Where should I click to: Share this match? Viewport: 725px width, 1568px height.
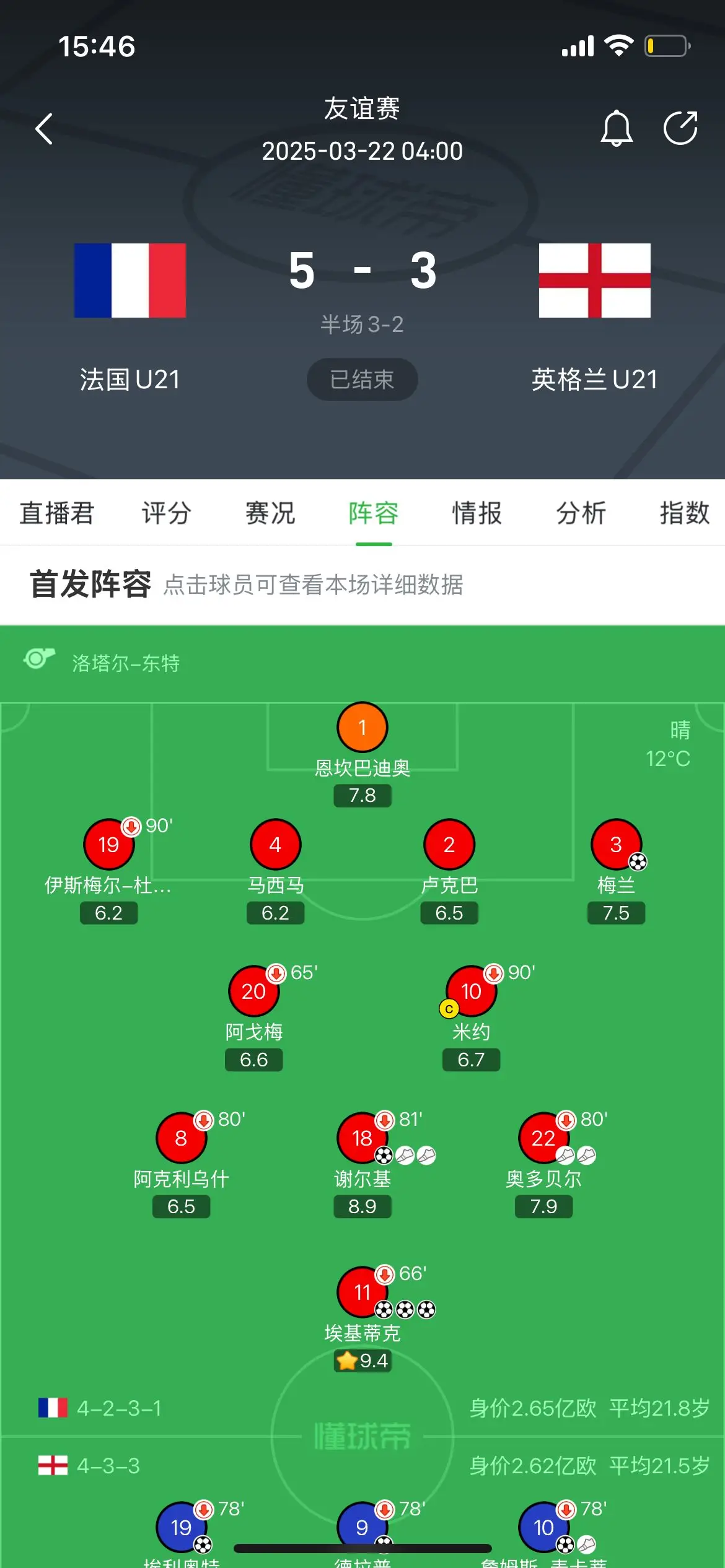click(x=680, y=128)
